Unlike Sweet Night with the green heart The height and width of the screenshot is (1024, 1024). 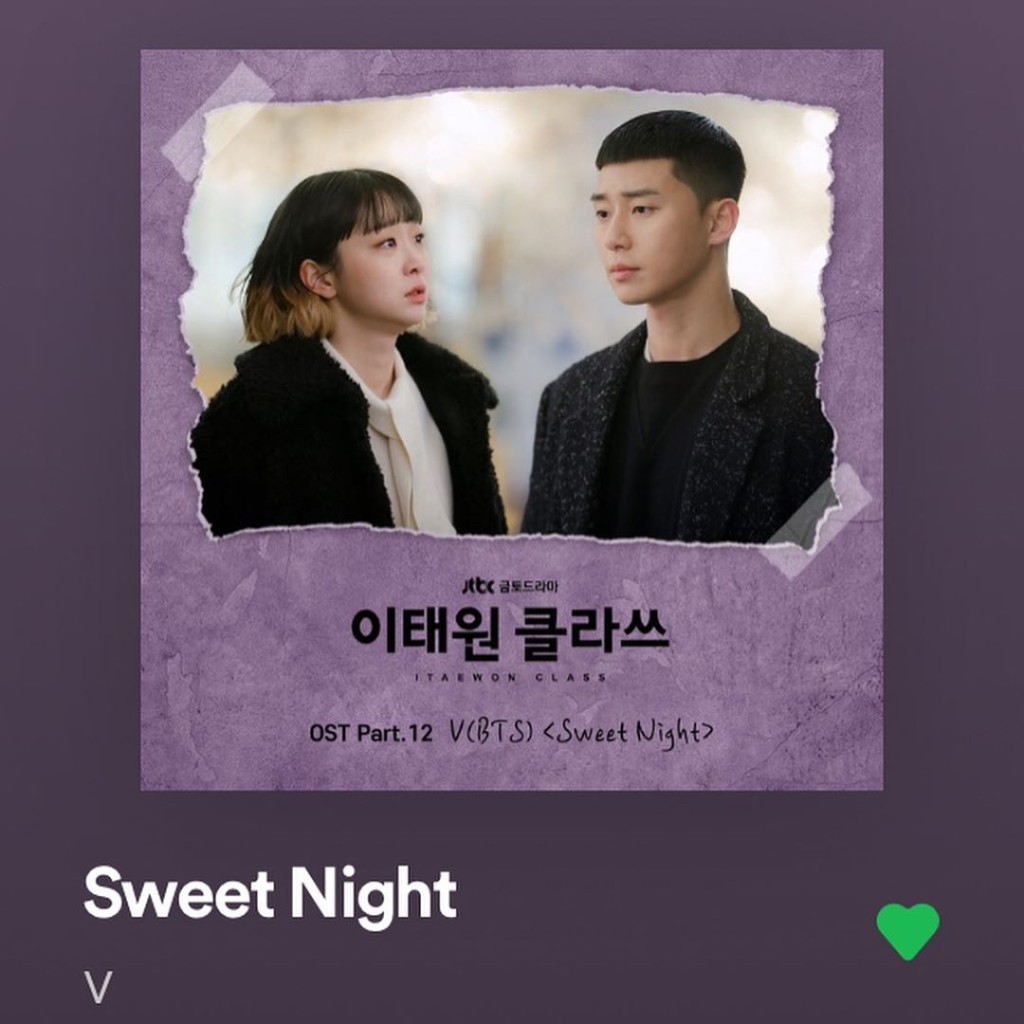[x=907, y=930]
